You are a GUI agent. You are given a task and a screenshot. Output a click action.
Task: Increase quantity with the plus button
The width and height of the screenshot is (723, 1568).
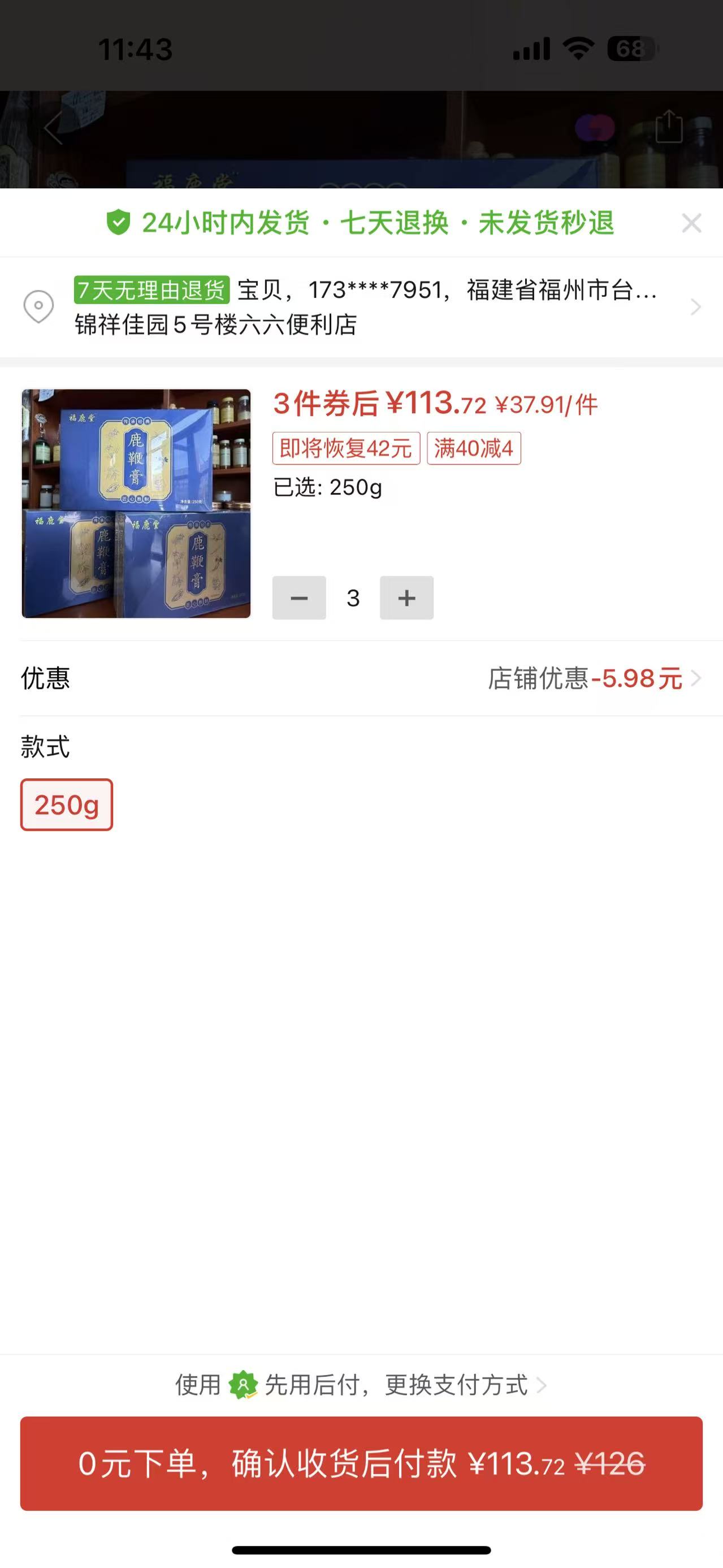tap(406, 597)
